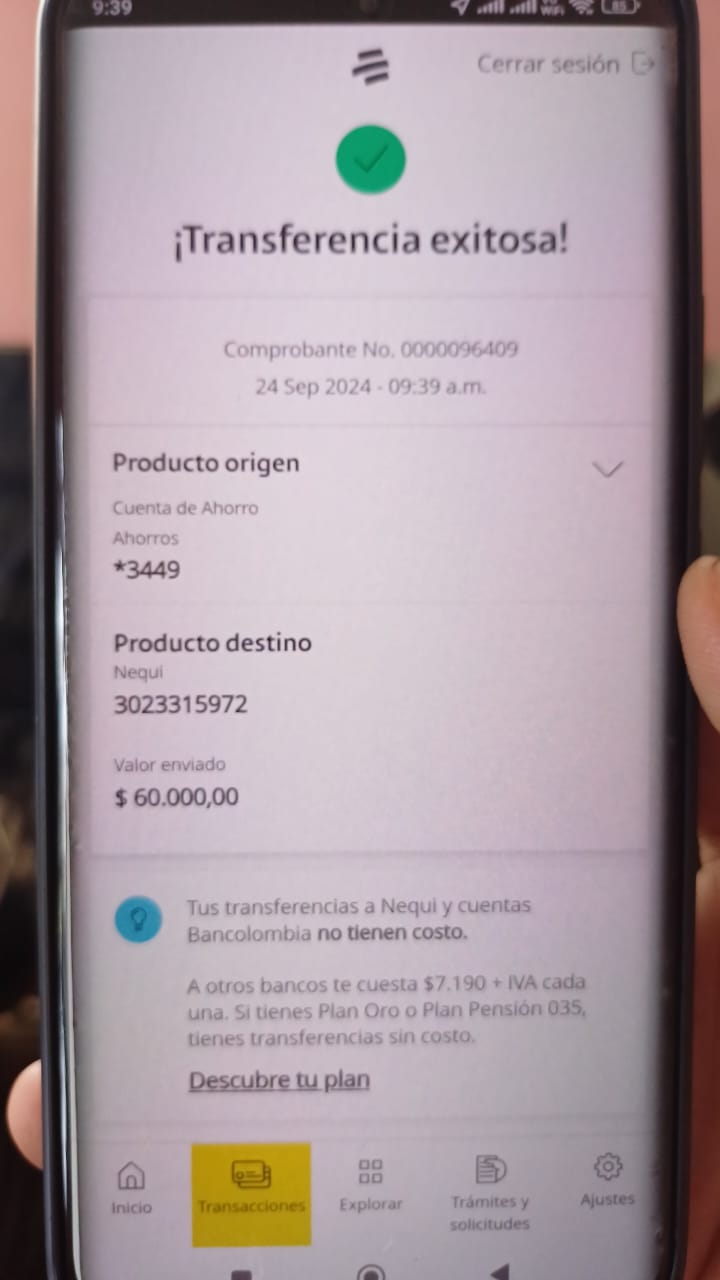Viewport: 720px width, 1280px height.
Task: Collapse the Producto origen section
Action: (607, 468)
